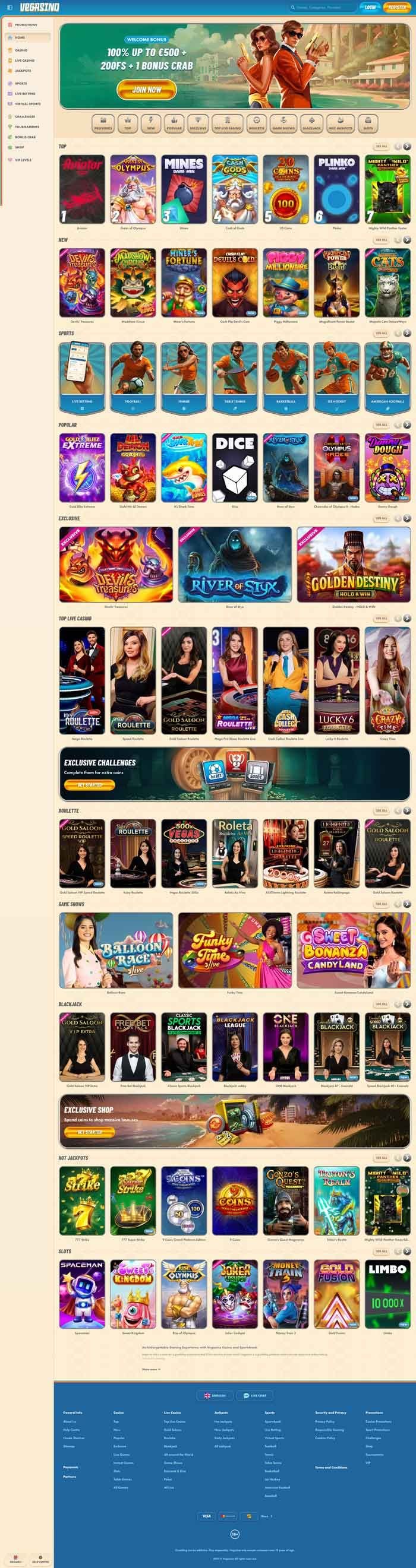Tap Get Started on Exclusive Challenges banner

tap(90, 785)
